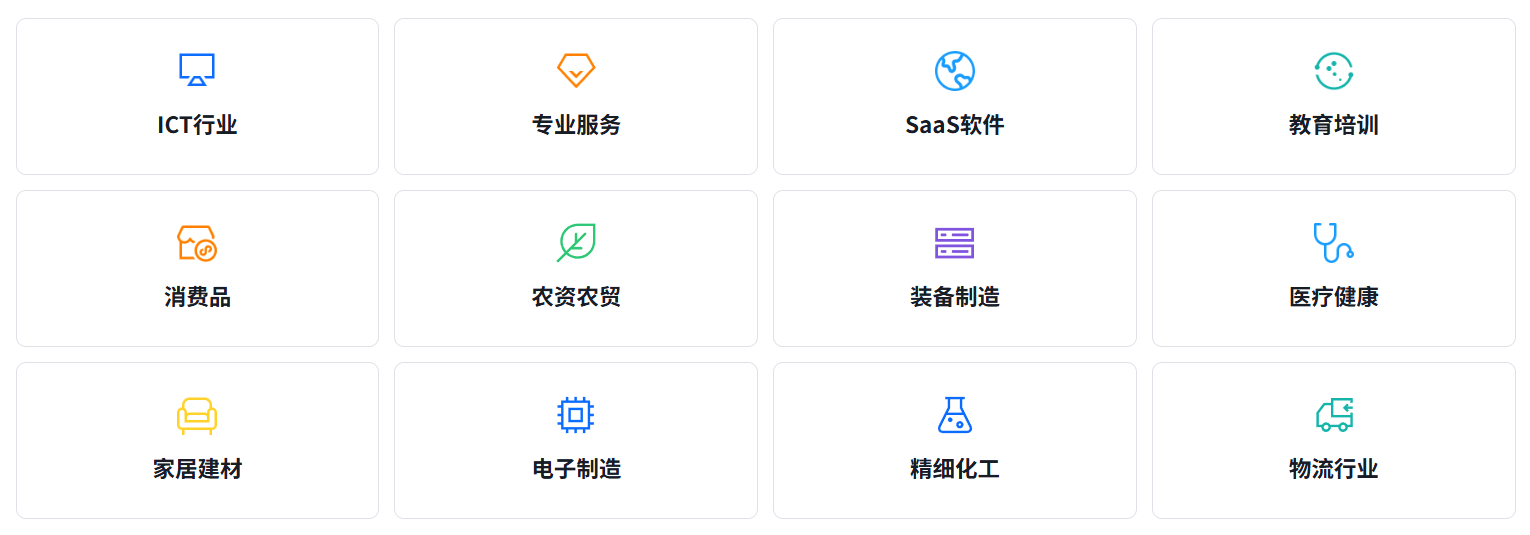Select the 物流行业 card

(1333, 441)
